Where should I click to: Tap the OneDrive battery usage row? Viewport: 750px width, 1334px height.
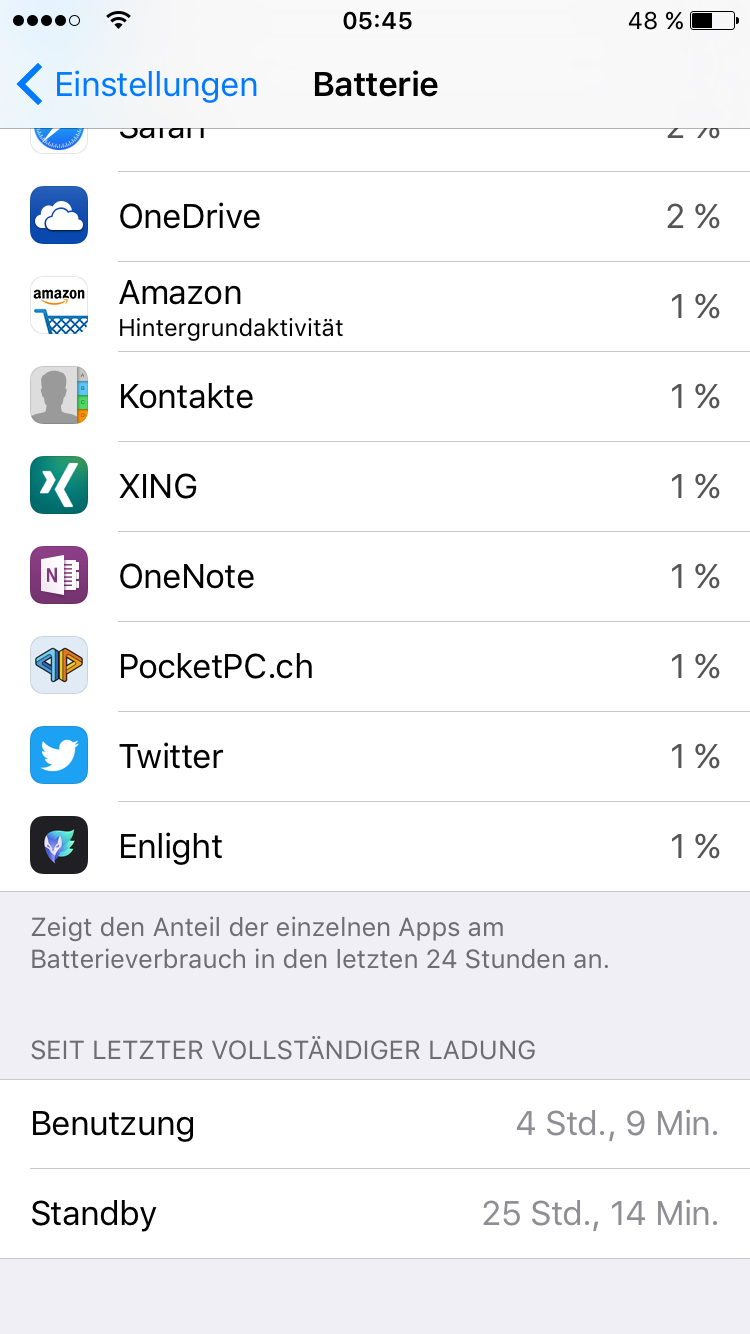pyautogui.click(x=375, y=216)
